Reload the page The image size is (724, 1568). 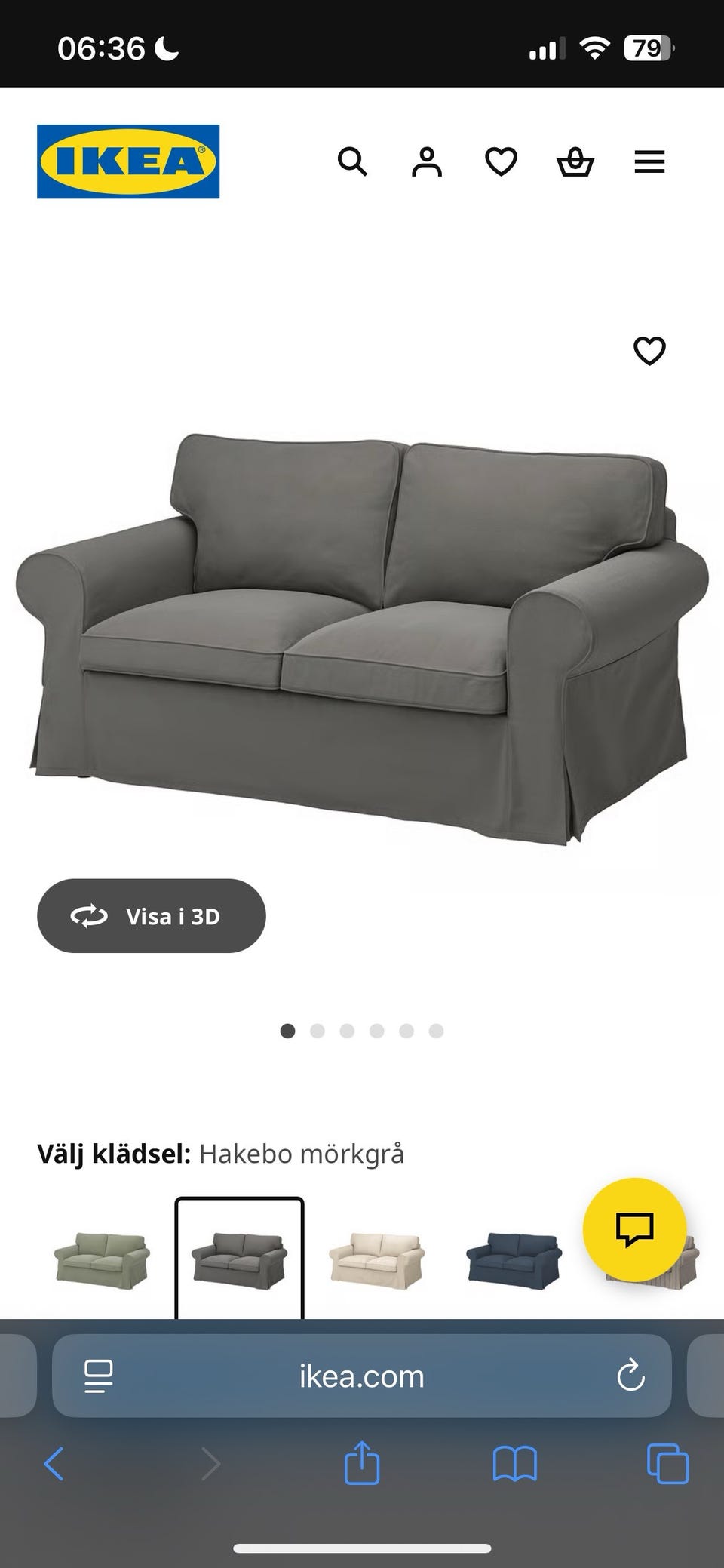[630, 1376]
